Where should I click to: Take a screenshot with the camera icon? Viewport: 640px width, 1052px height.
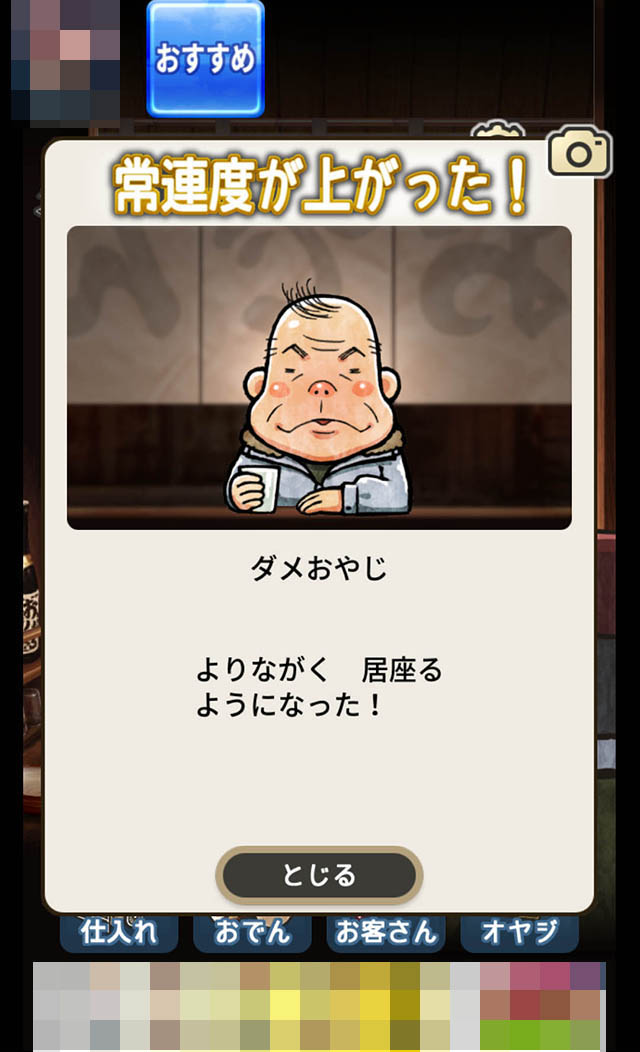pyautogui.click(x=580, y=153)
